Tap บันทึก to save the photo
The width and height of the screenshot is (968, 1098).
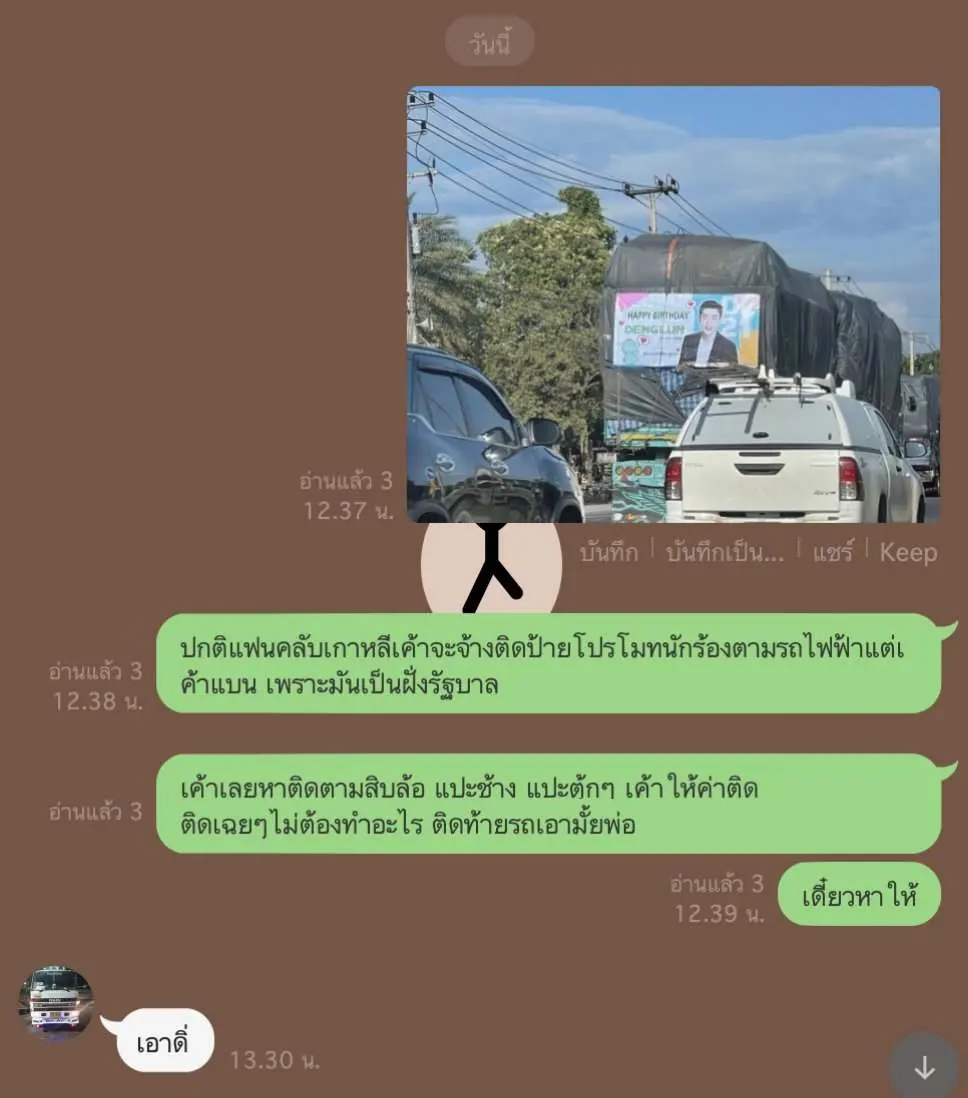[x=608, y=553]
